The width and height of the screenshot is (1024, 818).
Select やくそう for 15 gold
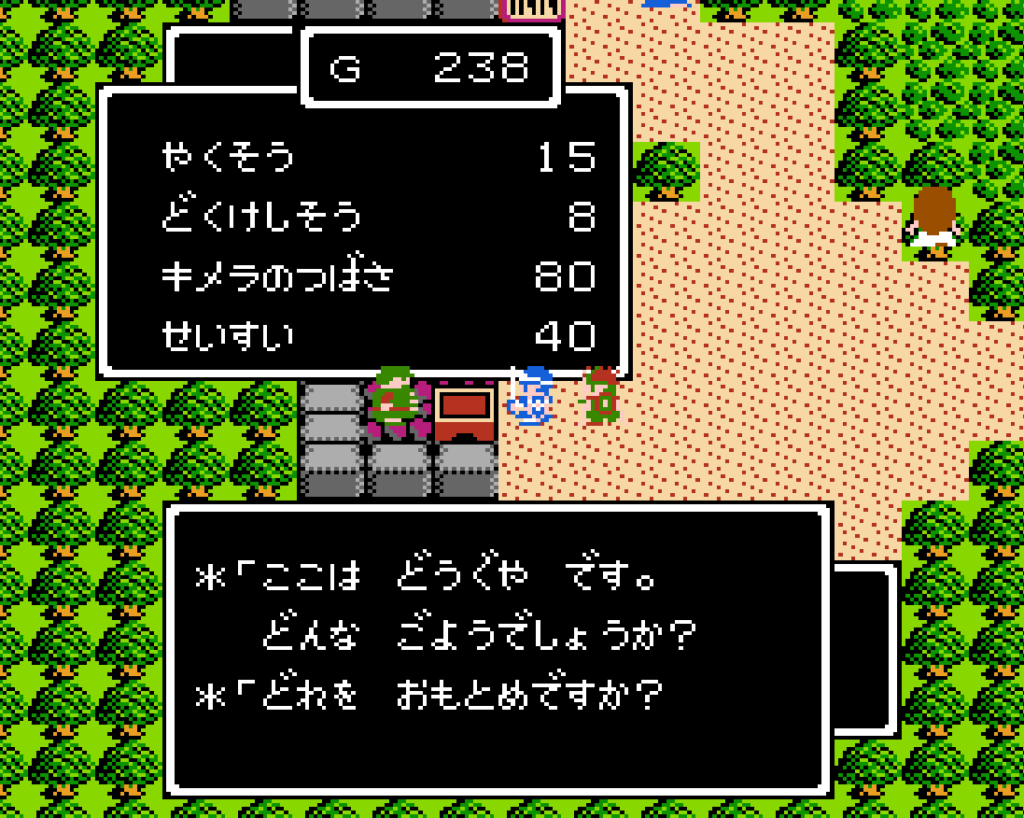pyautogui.click(x=230, y=157)
